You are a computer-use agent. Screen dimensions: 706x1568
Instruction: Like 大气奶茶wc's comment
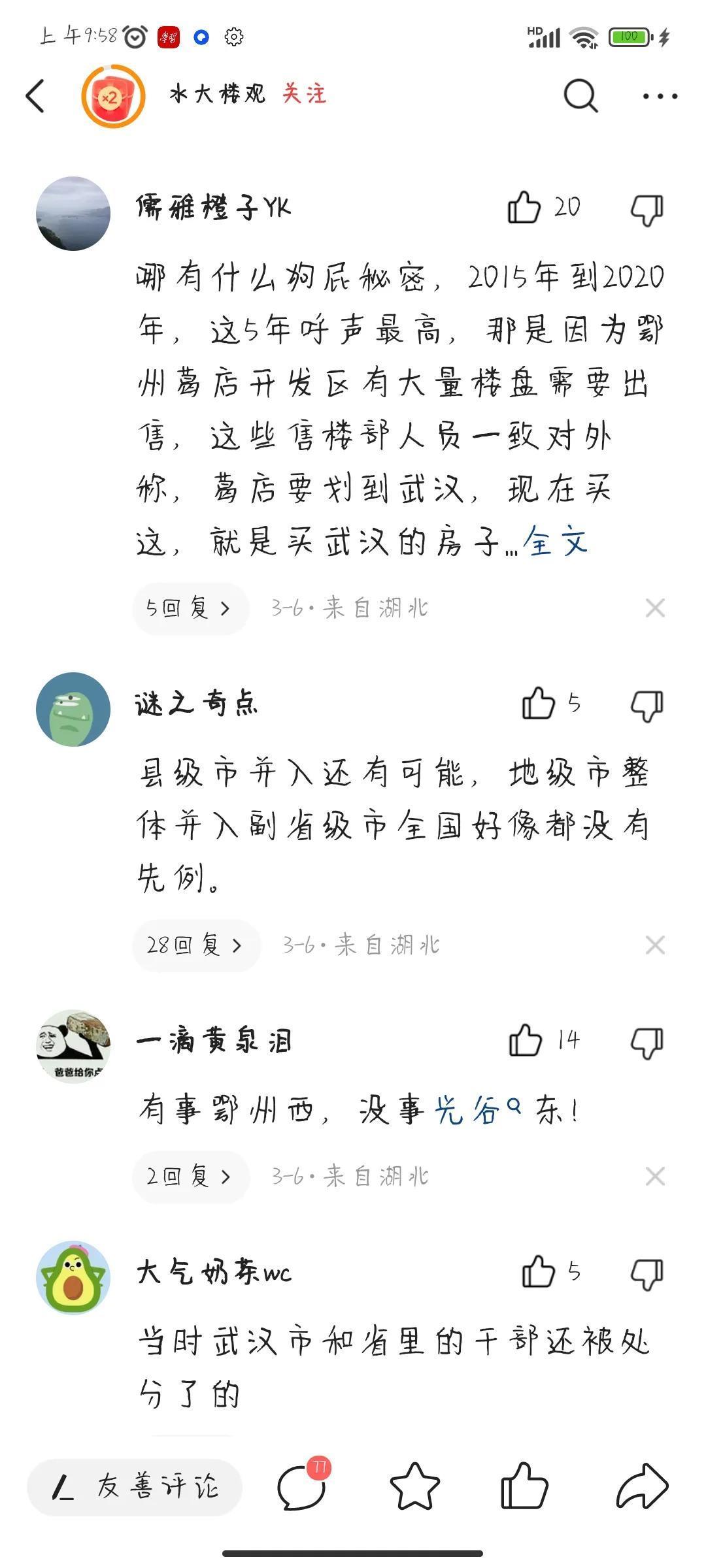point(538,1271)
